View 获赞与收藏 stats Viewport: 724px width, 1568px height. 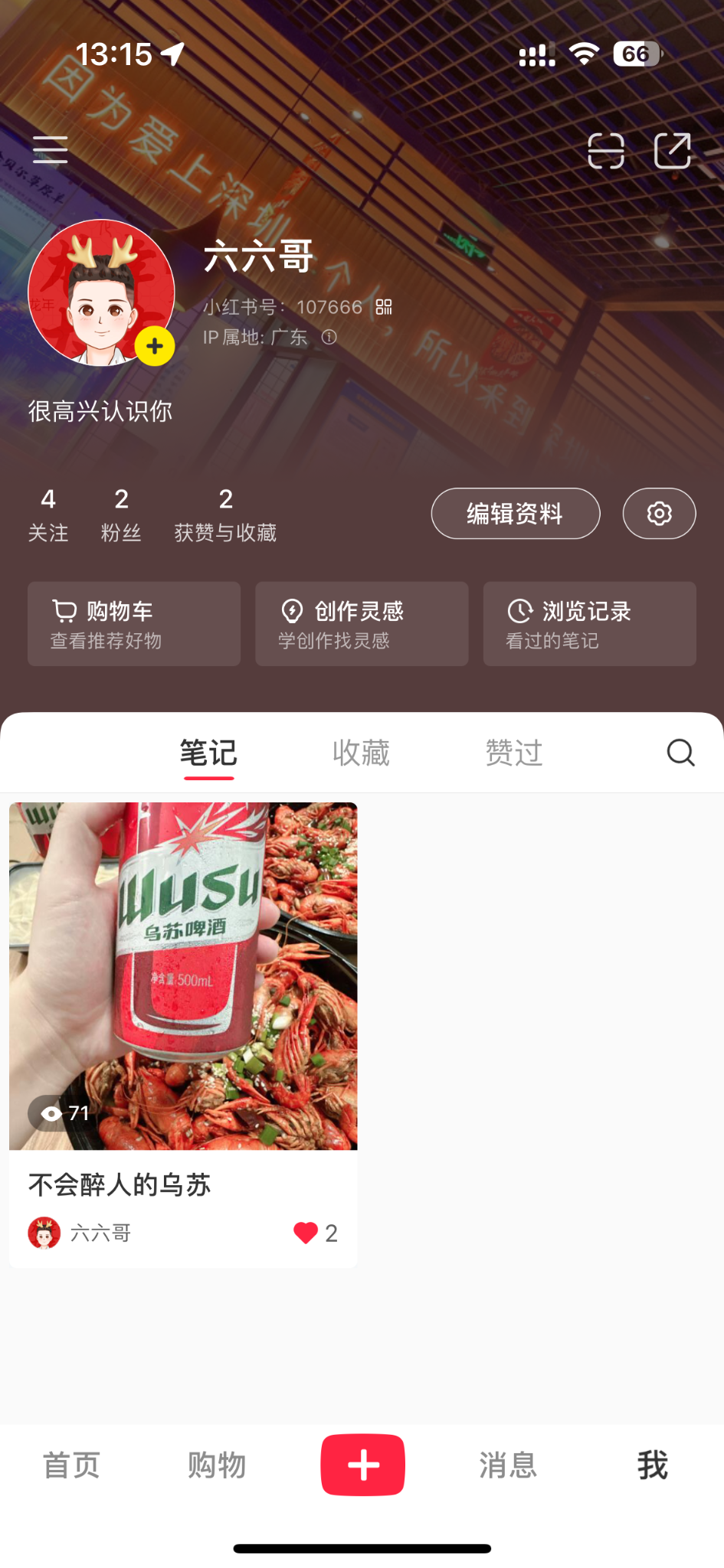tap(225, 514)
